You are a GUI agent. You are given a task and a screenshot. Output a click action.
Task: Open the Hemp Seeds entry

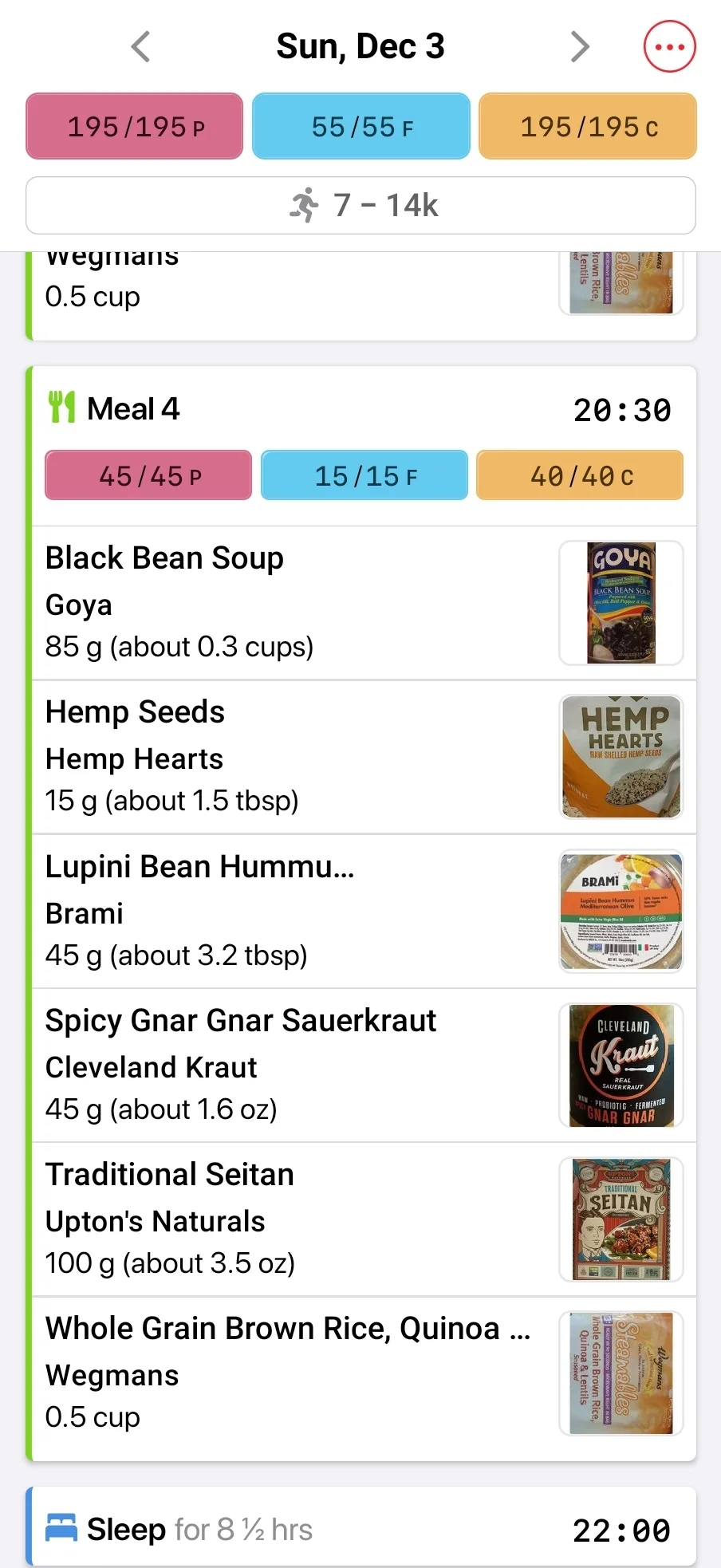pyautogui.click(x=363, y=757)
